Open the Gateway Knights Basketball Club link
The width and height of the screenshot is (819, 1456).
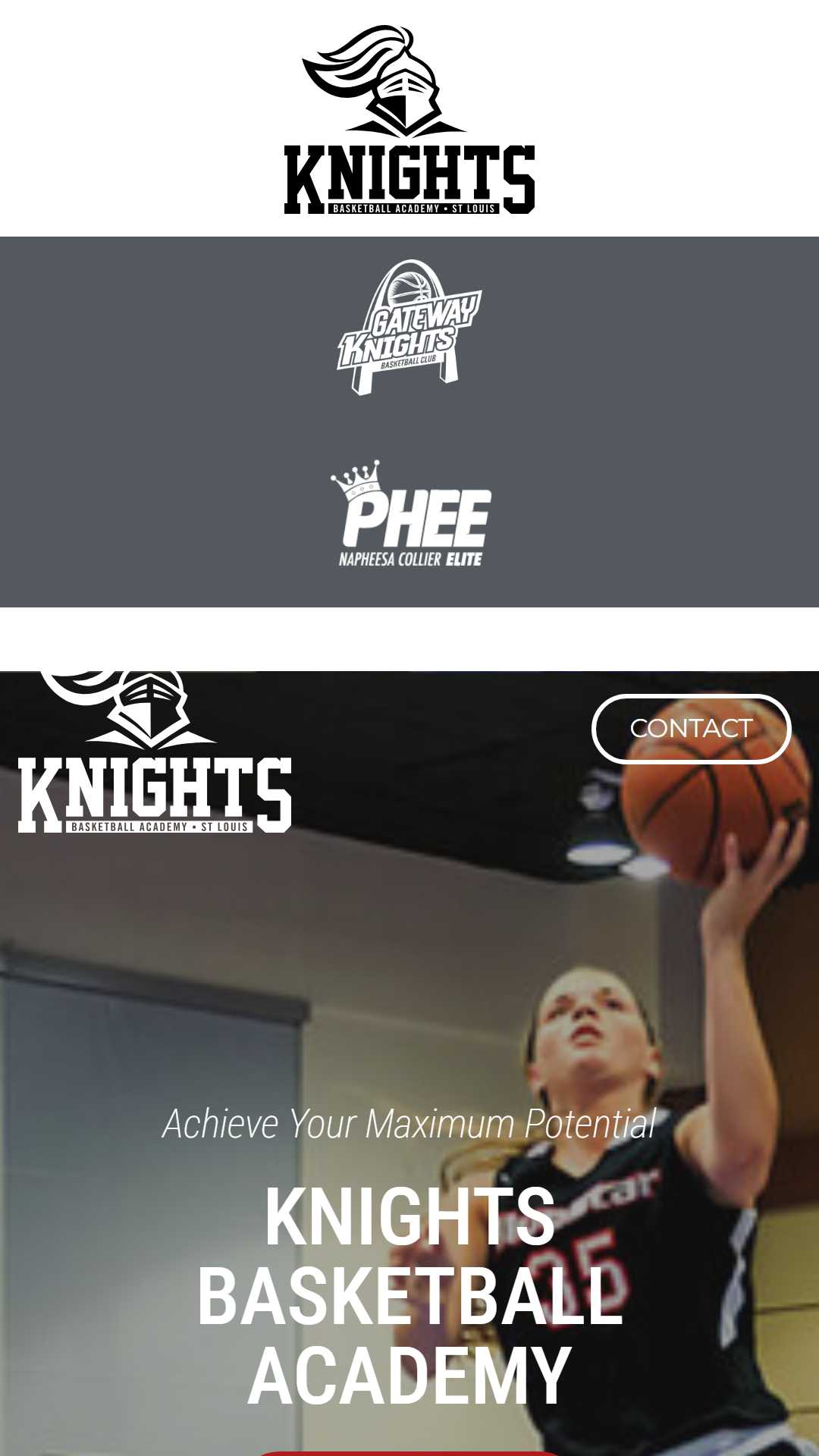coord(409,327)
